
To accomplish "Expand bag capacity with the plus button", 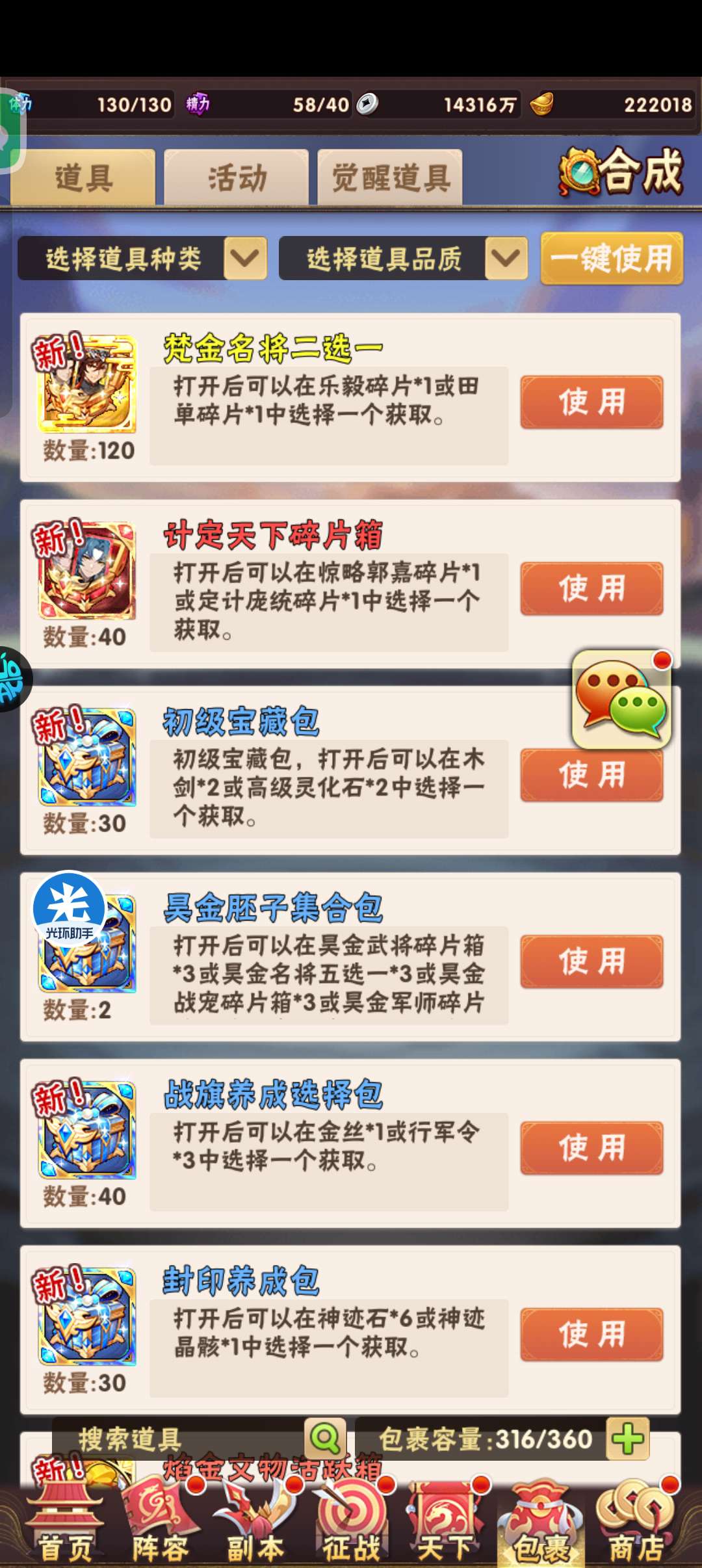I will pos(628,1439).
